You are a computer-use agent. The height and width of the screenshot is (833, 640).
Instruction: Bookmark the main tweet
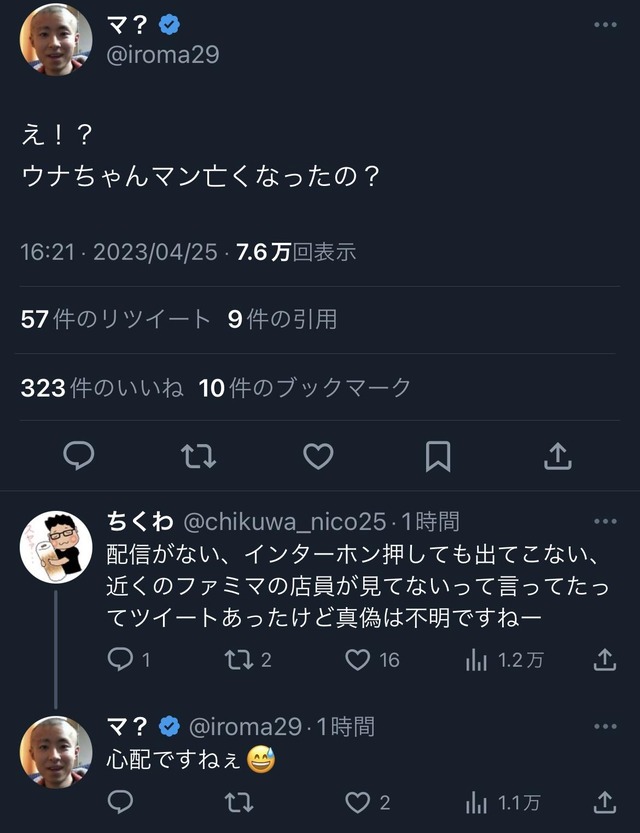437,457
